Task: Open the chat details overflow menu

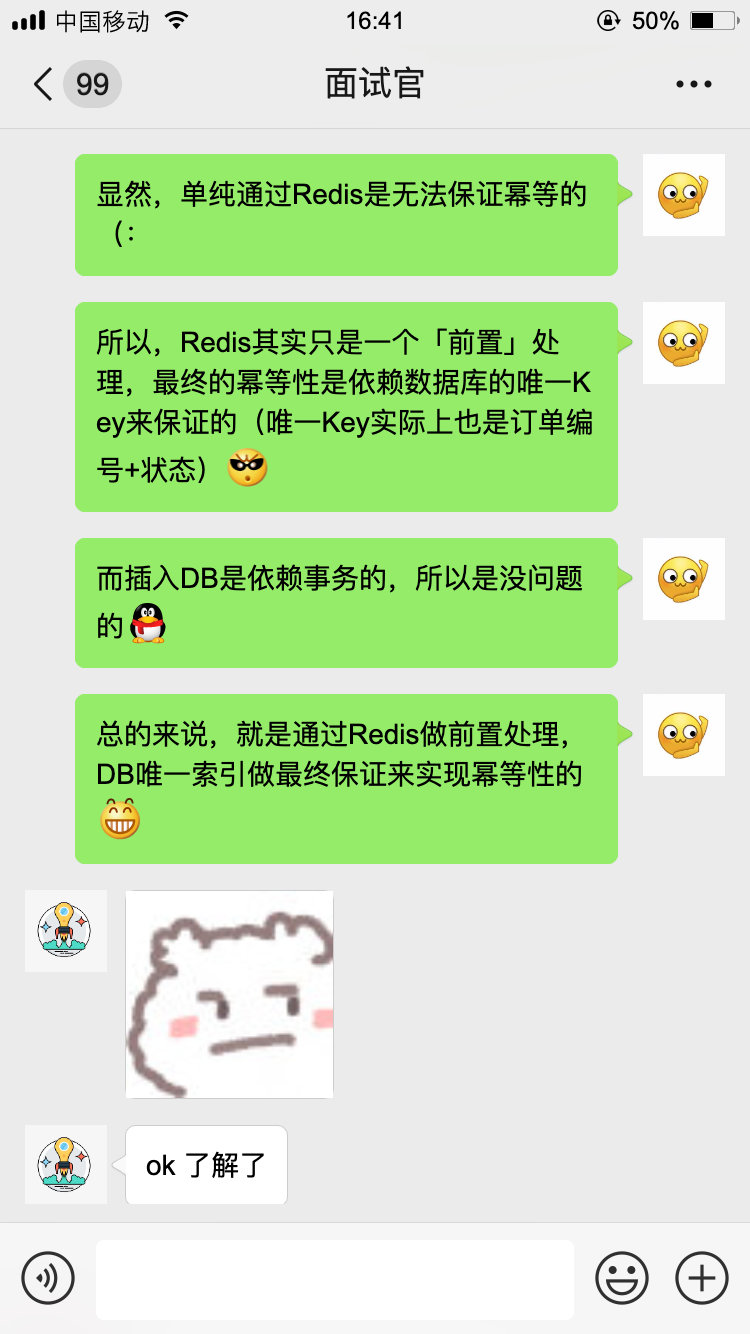Action: coord(694,84)
